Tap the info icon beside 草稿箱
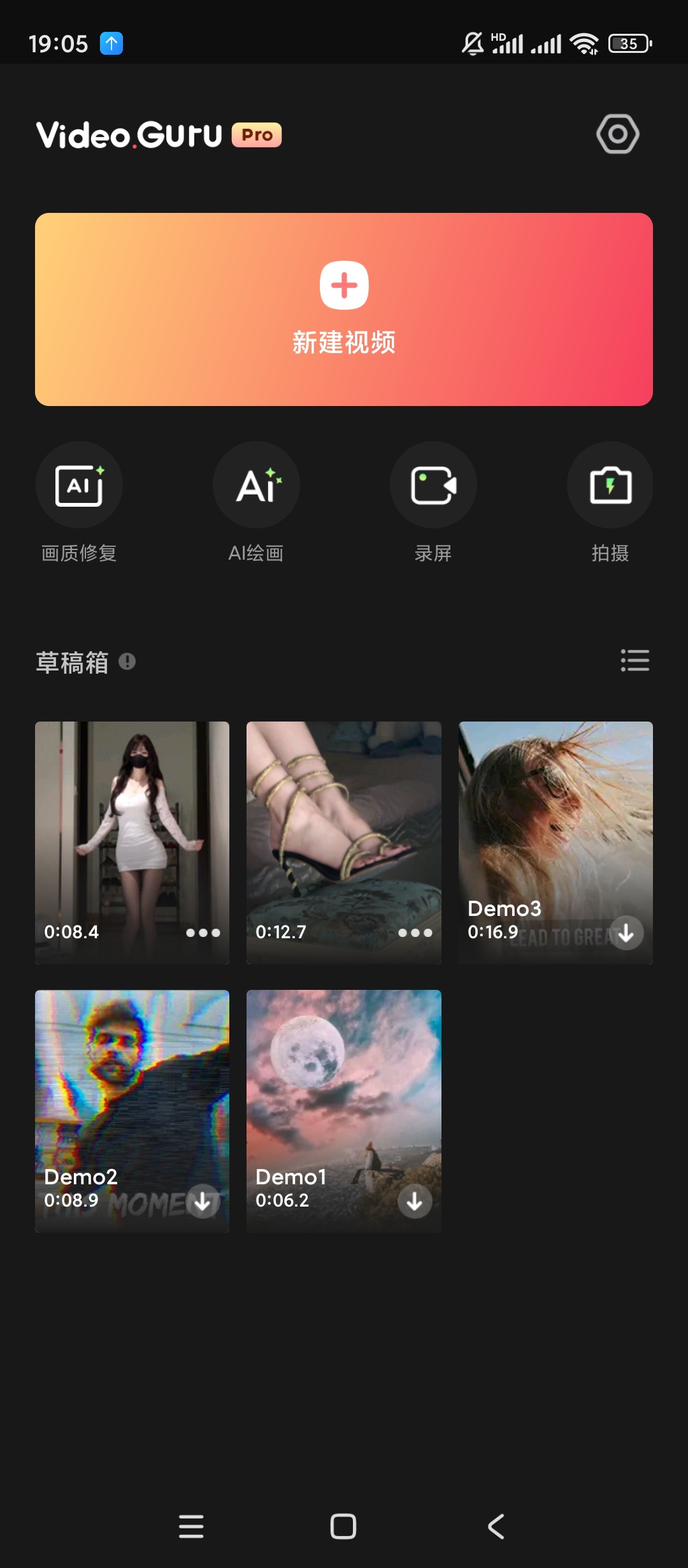Image resolution: width=688 pixels, height=1568 pixels. [x=127, y=662]
